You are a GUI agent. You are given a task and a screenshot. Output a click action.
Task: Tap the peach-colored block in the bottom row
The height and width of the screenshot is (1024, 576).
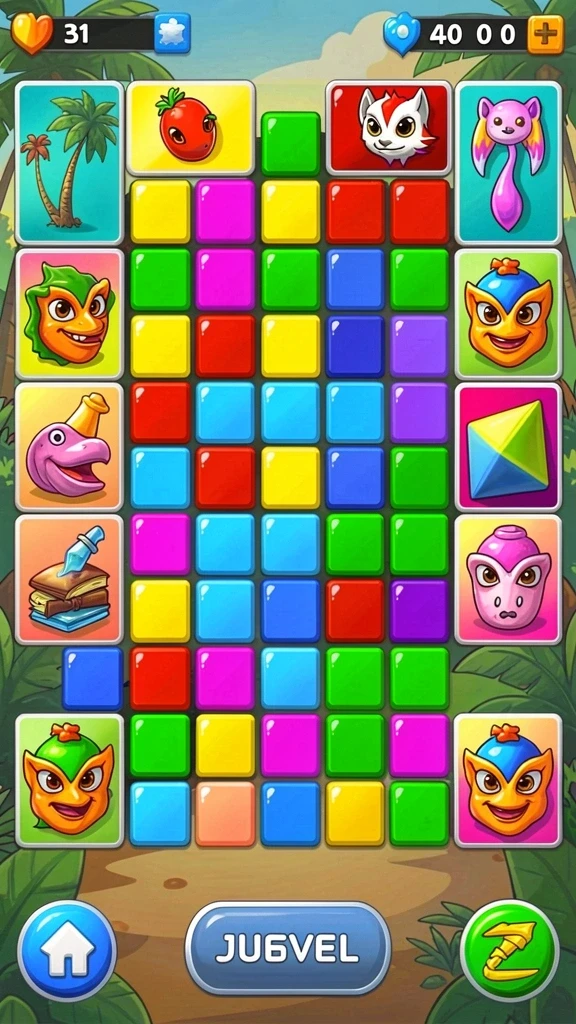(225, 814)
